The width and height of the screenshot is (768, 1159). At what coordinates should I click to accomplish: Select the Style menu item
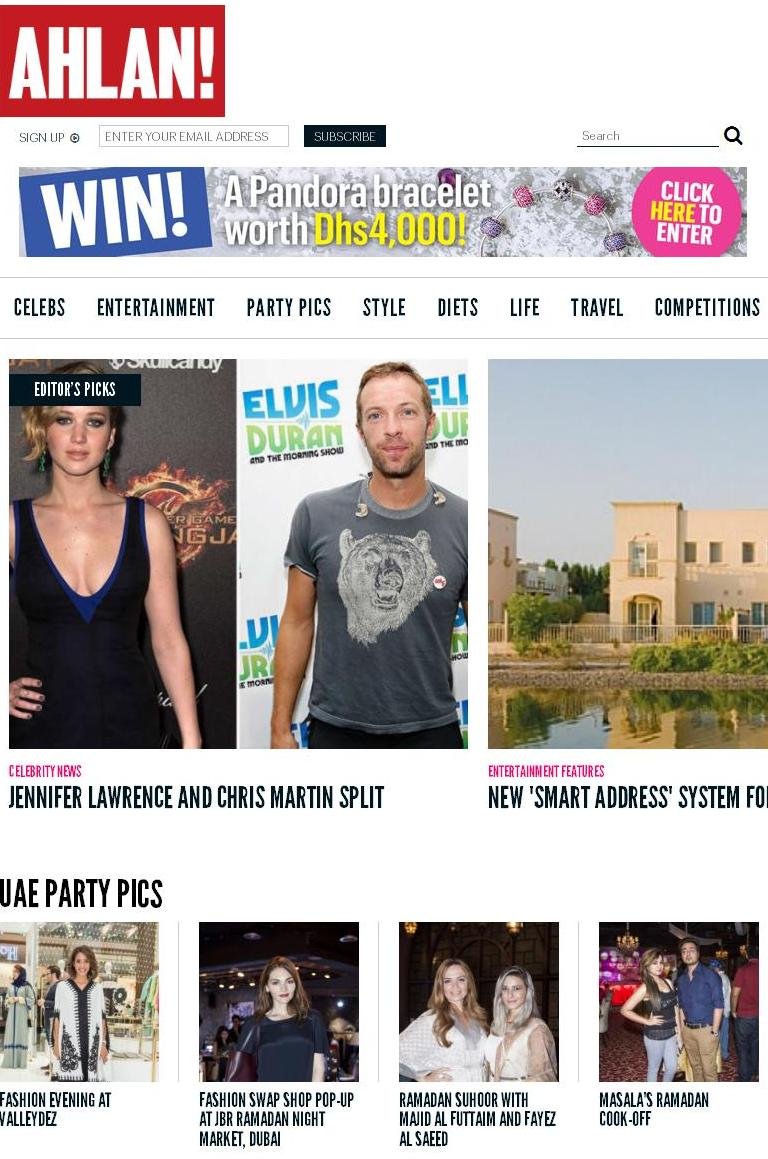(x=384, y=308)
